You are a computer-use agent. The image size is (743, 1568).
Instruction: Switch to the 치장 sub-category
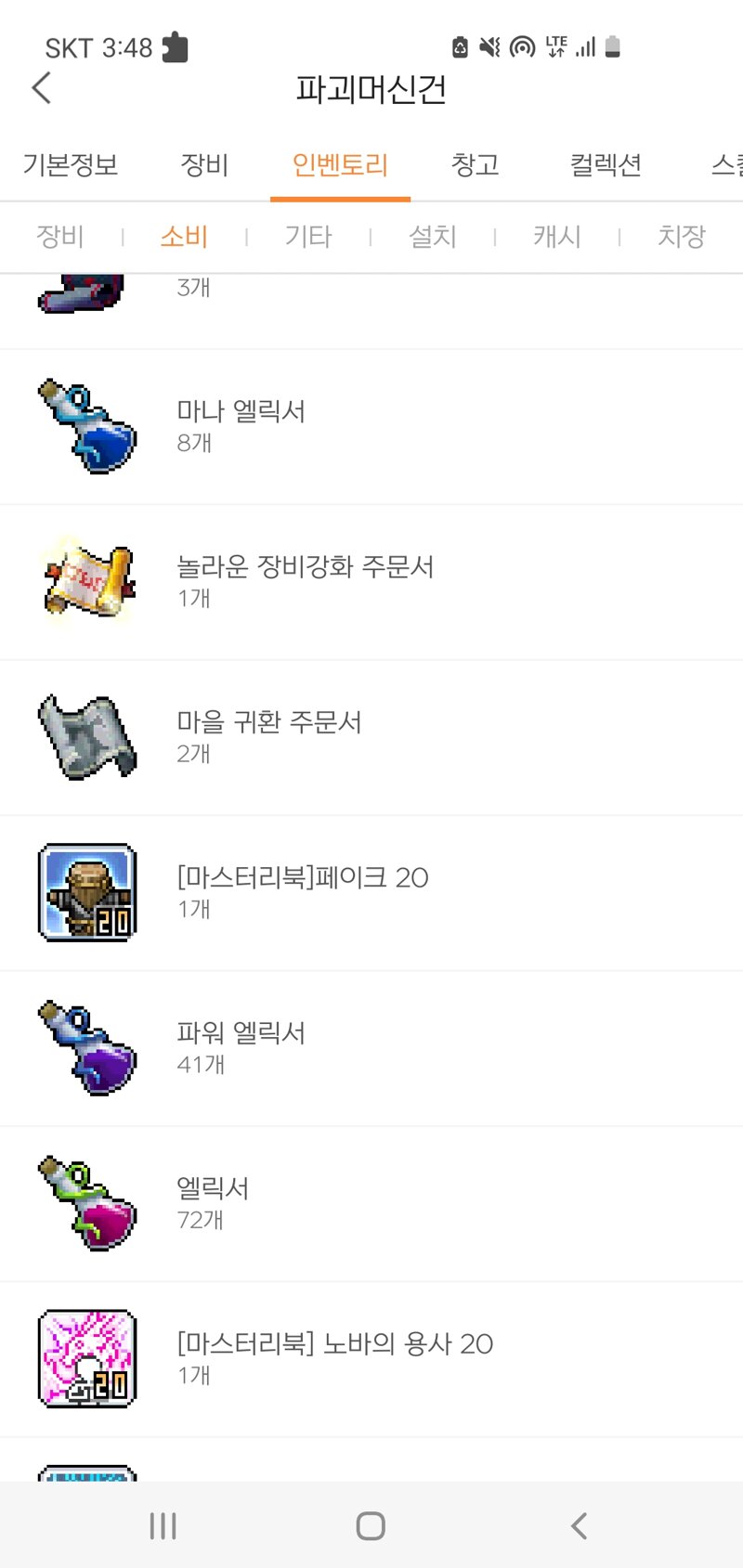click(x=682, y=237)
